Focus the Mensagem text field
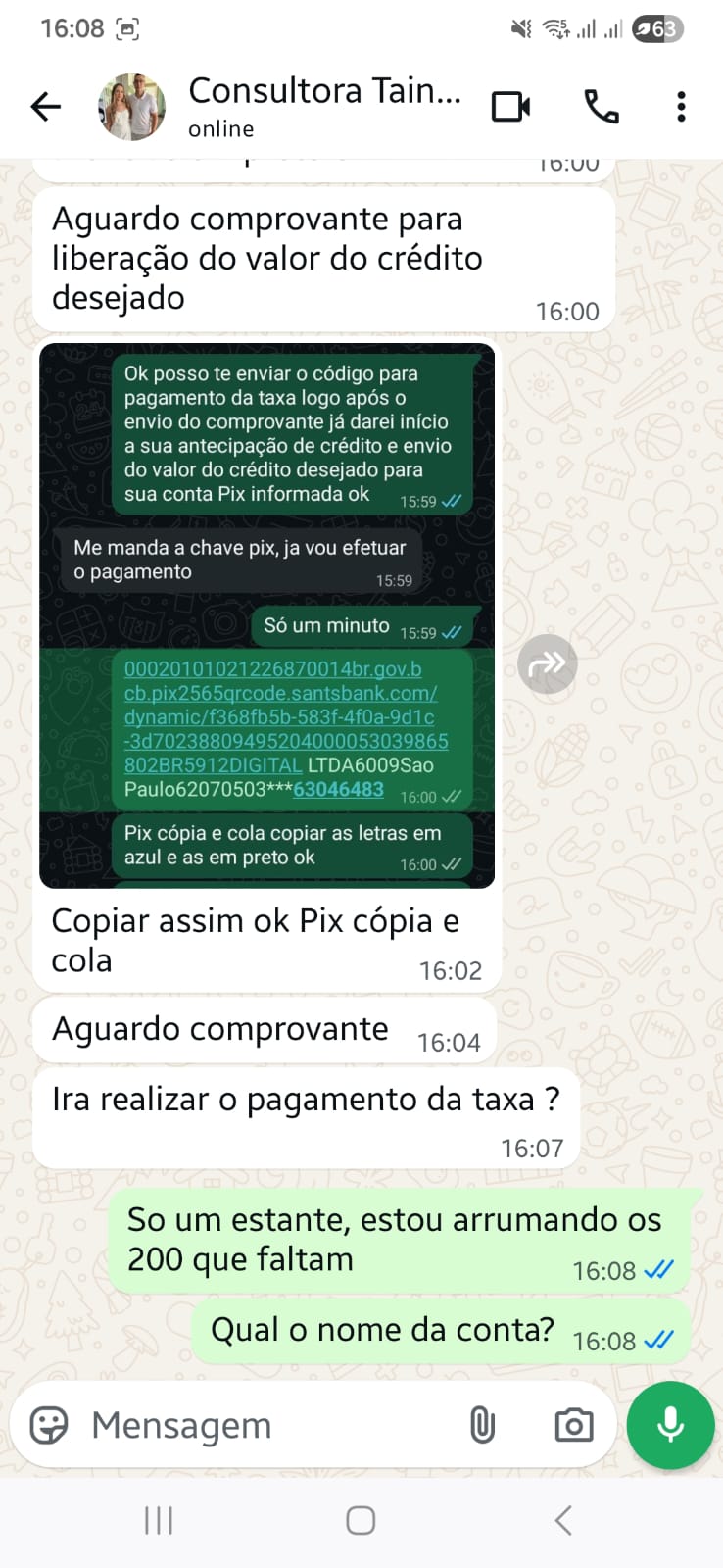Image resolution: width=723 pixels, height=1568 pixels. (265, 1425)
